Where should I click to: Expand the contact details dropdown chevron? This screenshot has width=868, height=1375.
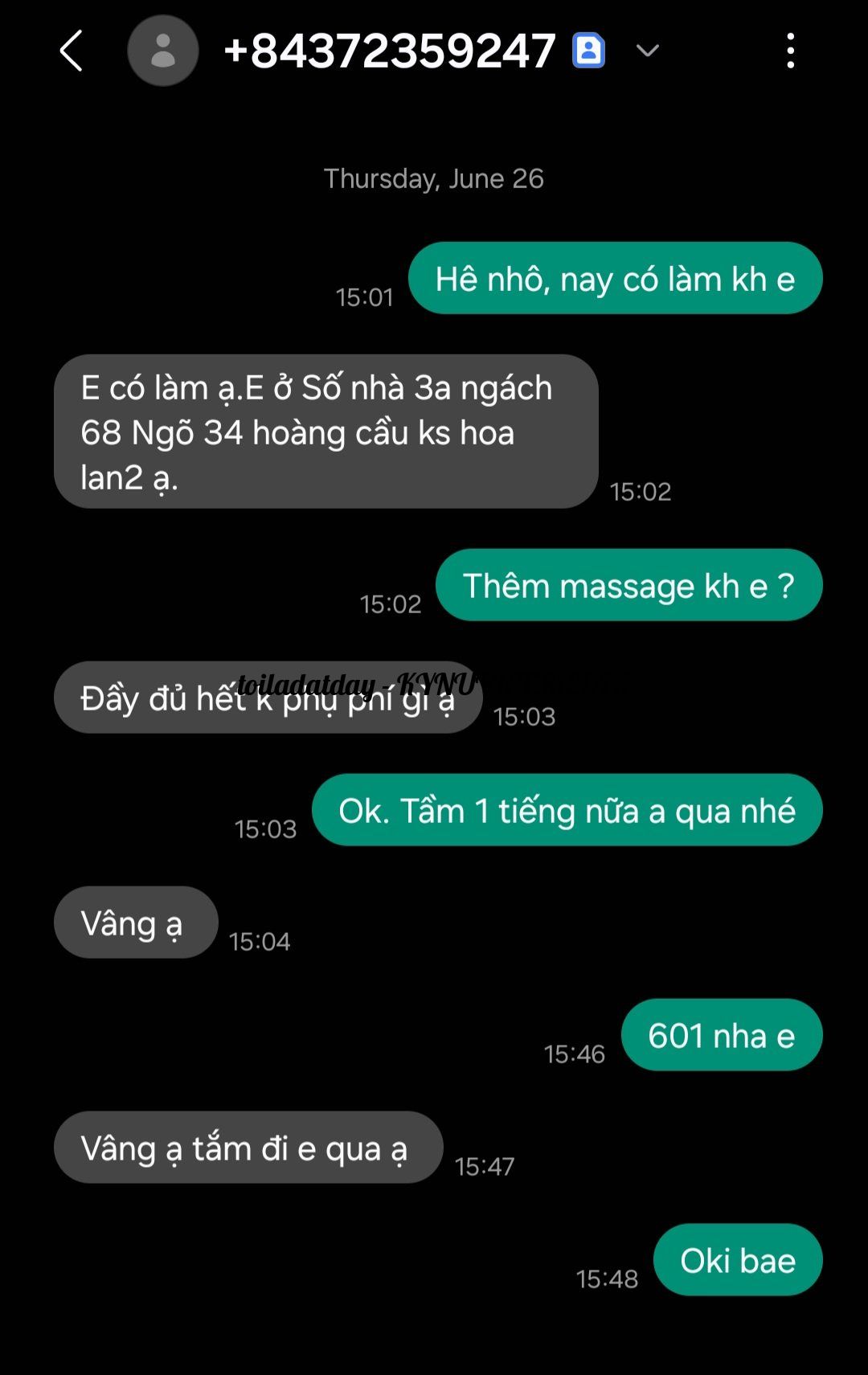pyautogui.click(x=647, y=51)
